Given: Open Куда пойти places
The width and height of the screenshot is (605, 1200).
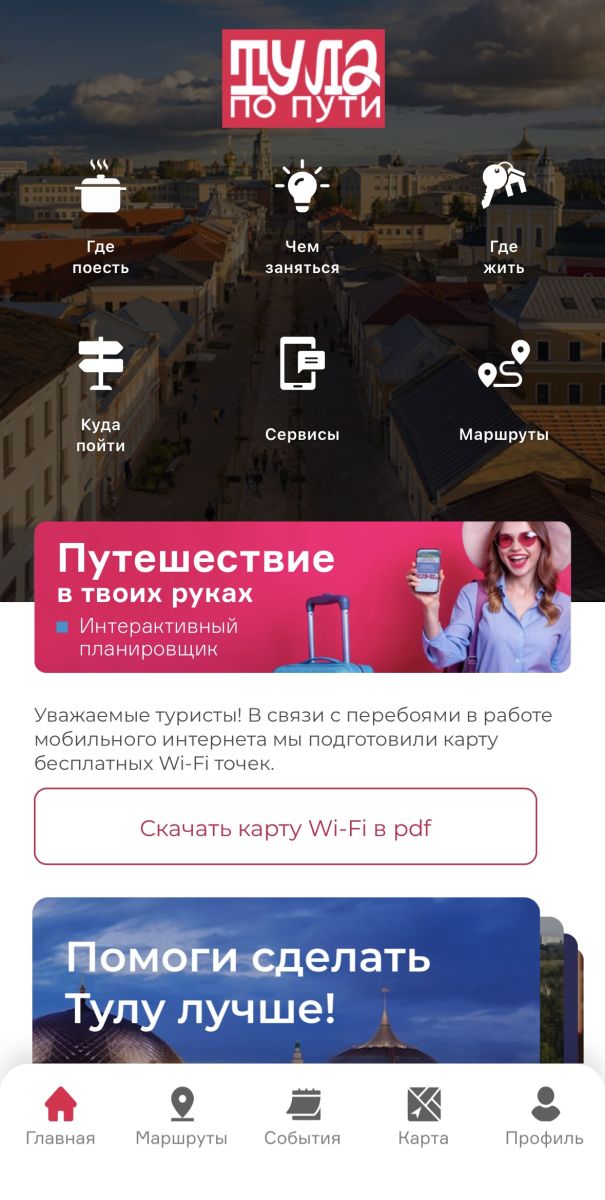Looking at the screenshot, I should point(101,394).
